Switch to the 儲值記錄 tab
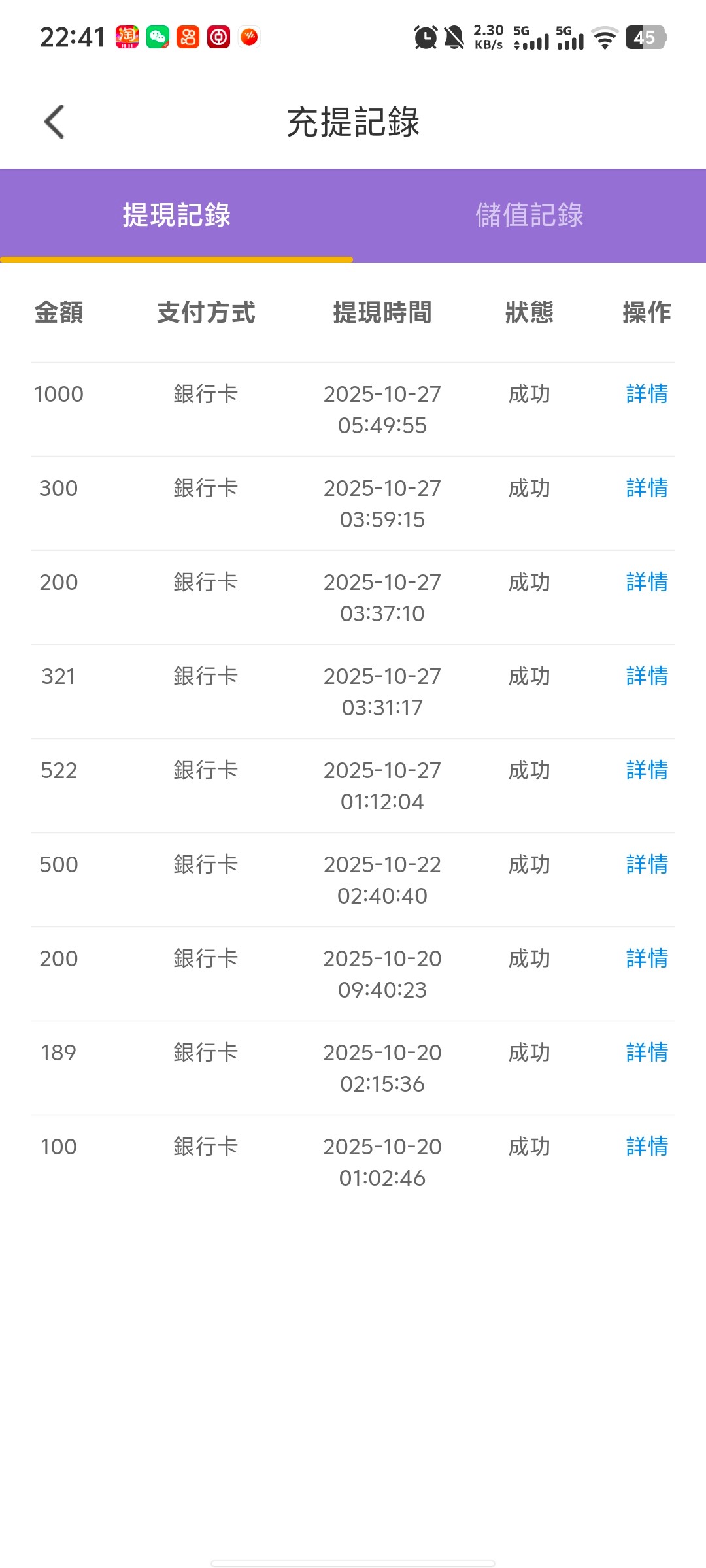706x1568 pixels. 529,215
